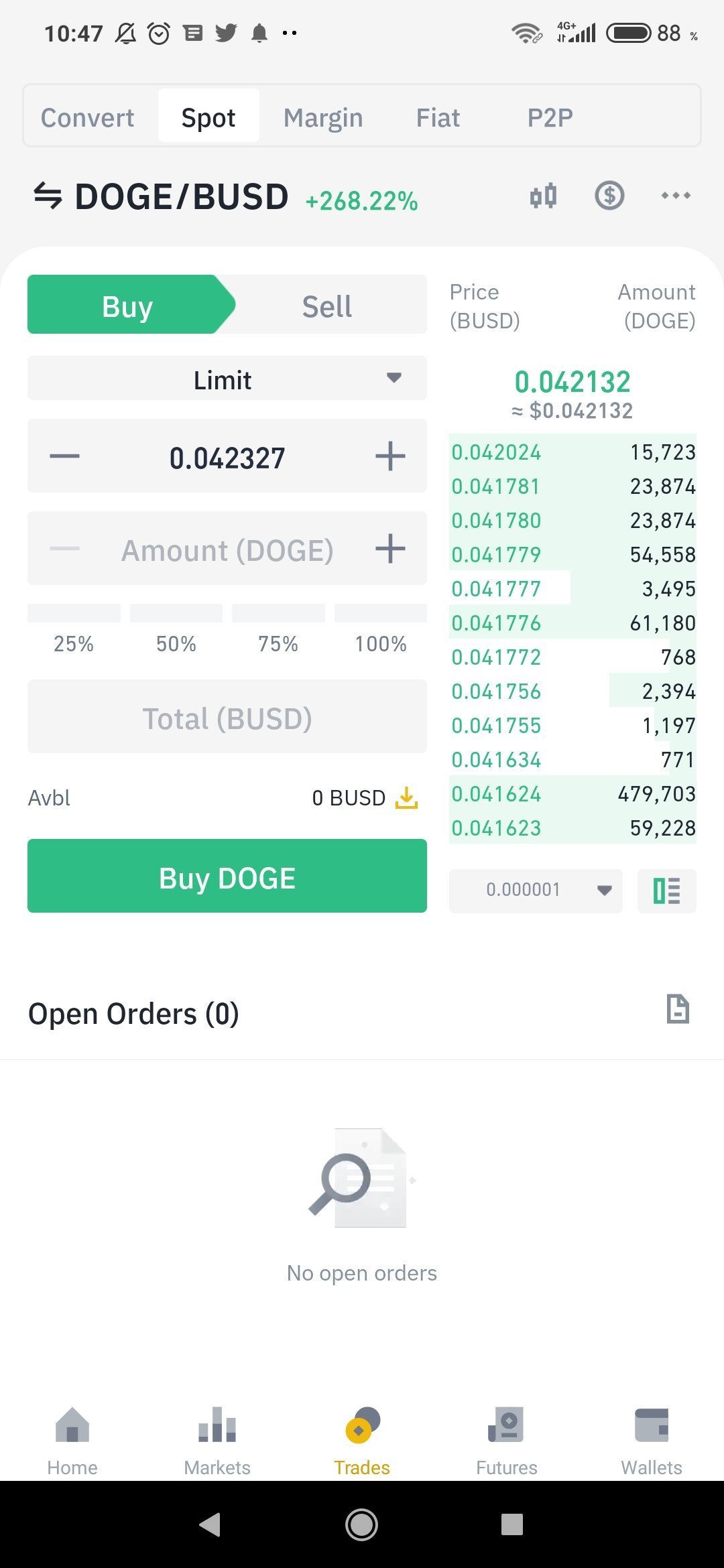Select the Sell side

326,306
